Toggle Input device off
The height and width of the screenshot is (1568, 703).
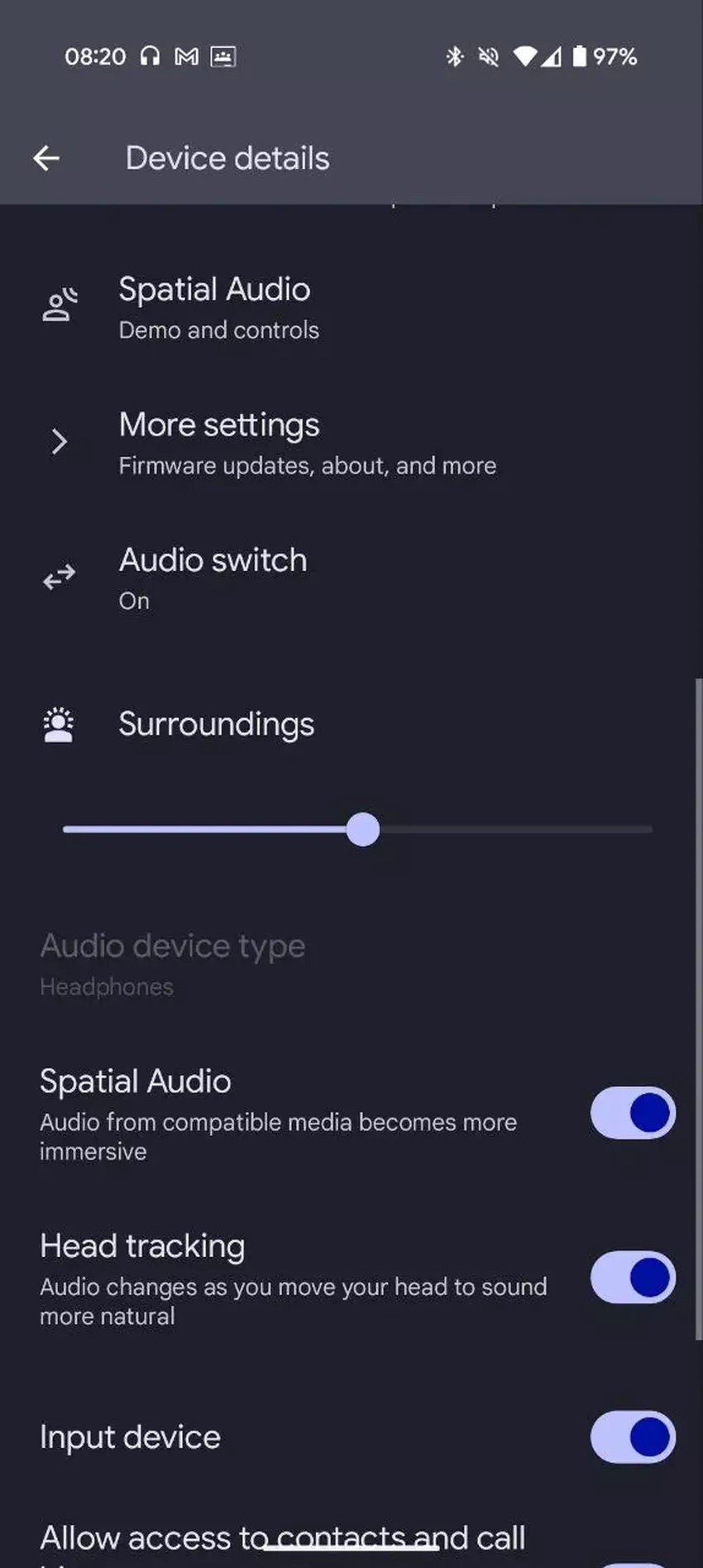633,1437
